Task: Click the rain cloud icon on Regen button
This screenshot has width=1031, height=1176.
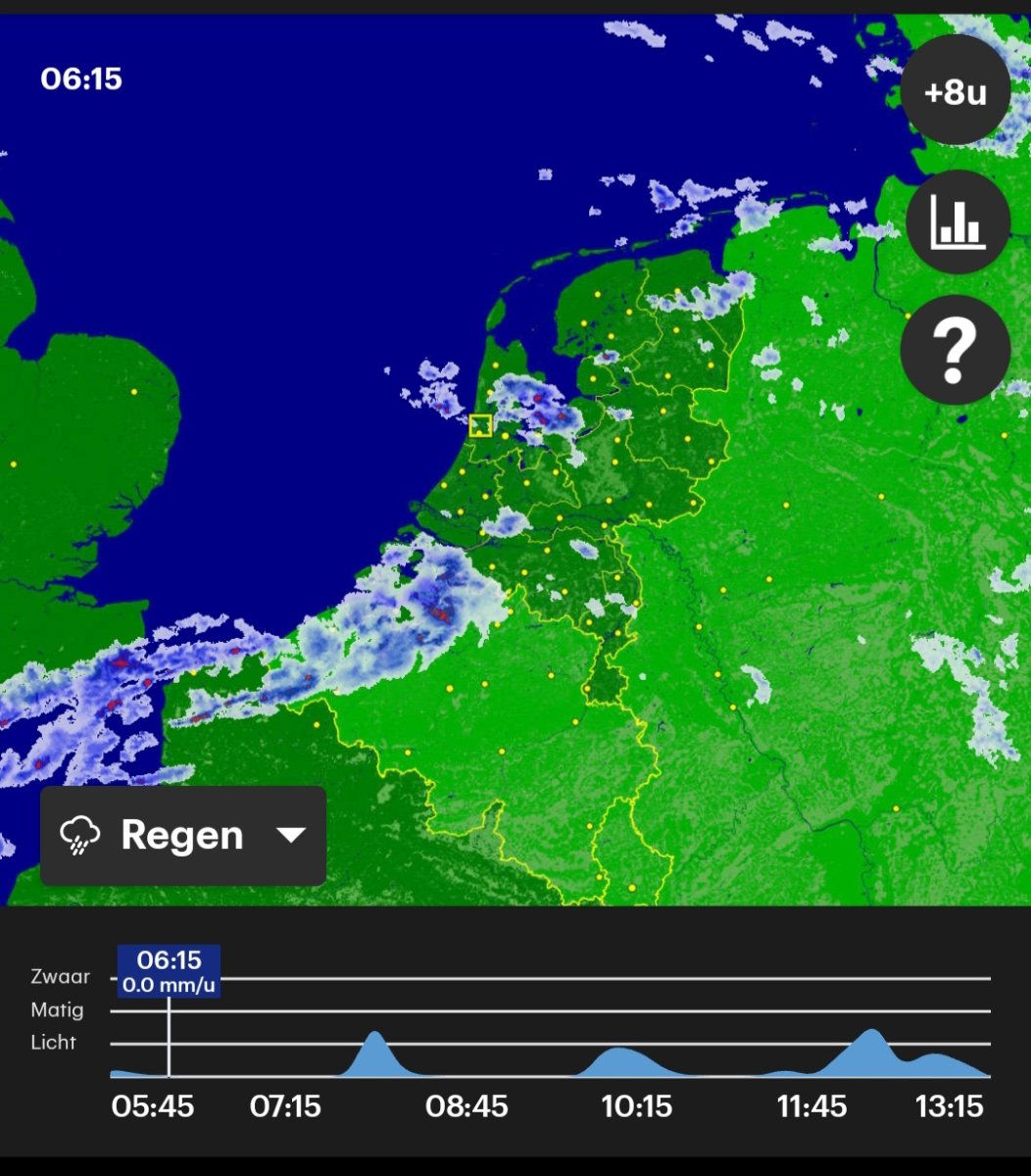Action: click(81, 835)
